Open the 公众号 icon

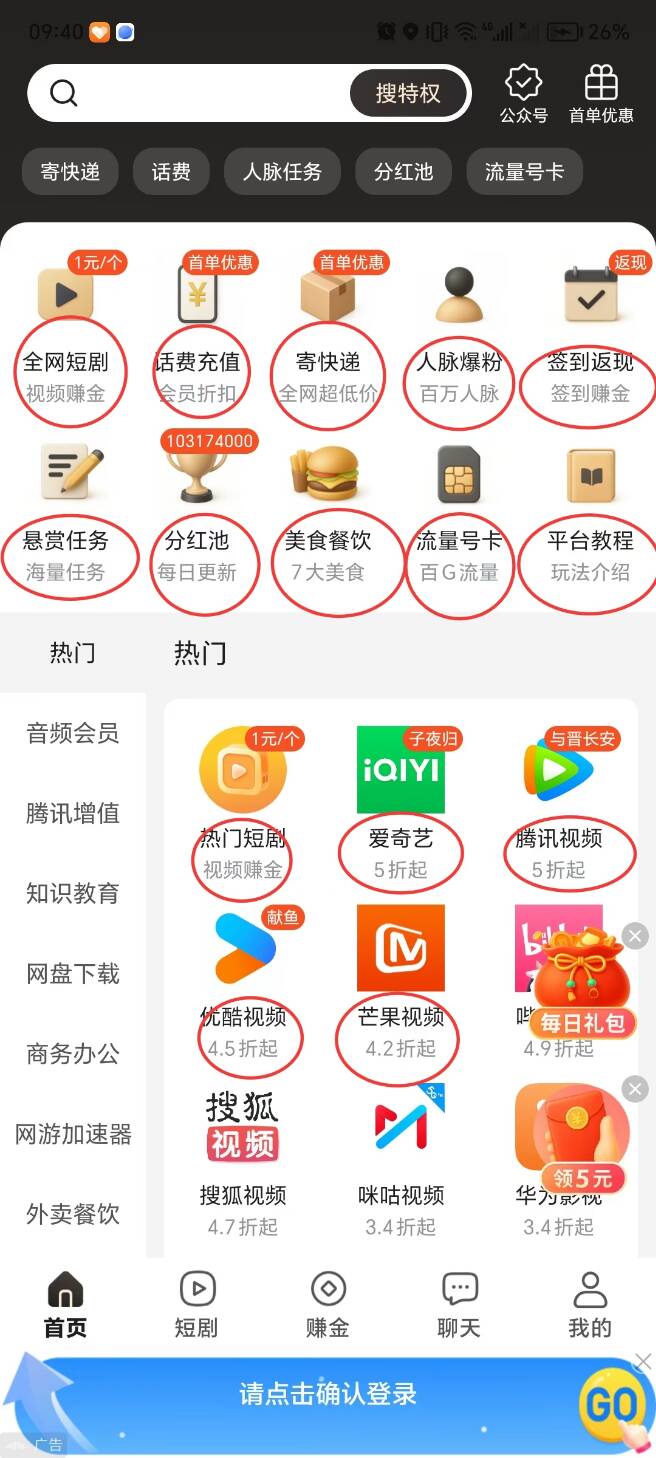(x=524, y=95)
